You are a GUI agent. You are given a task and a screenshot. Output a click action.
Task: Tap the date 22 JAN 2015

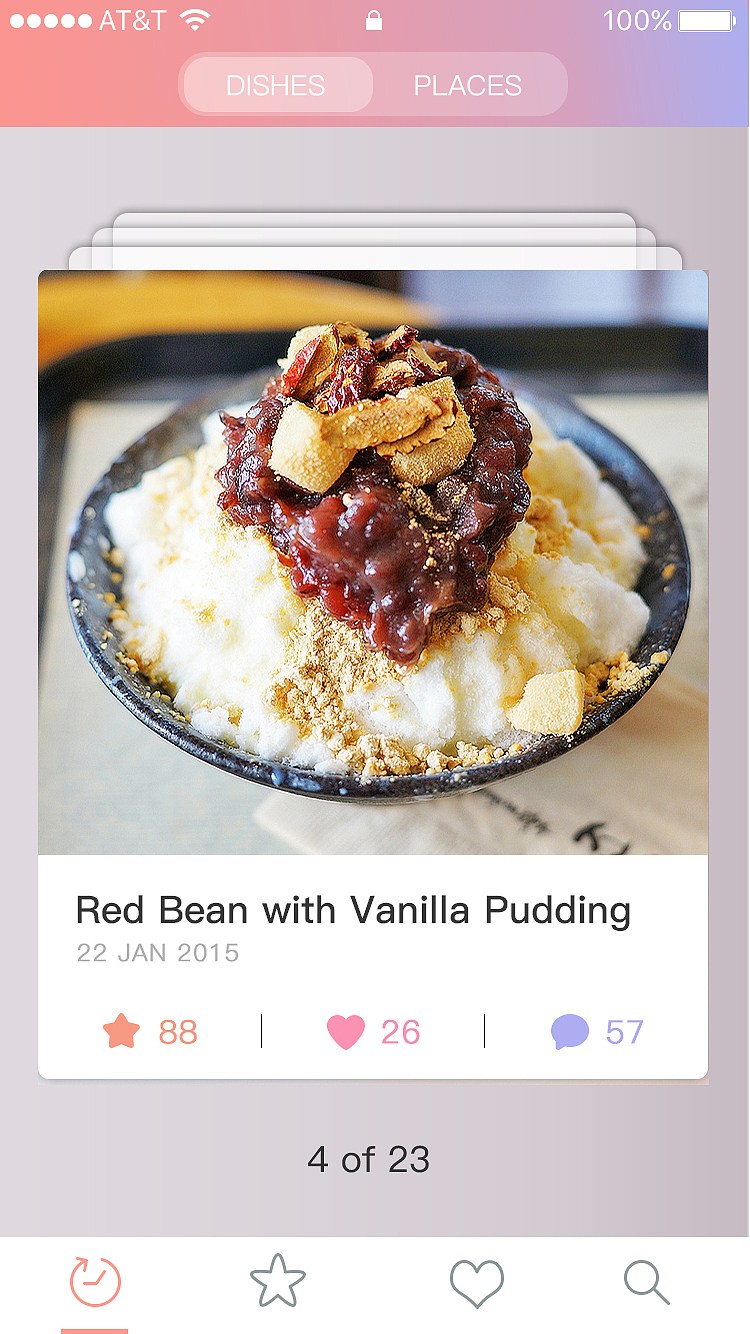click(x=157, y=953)
